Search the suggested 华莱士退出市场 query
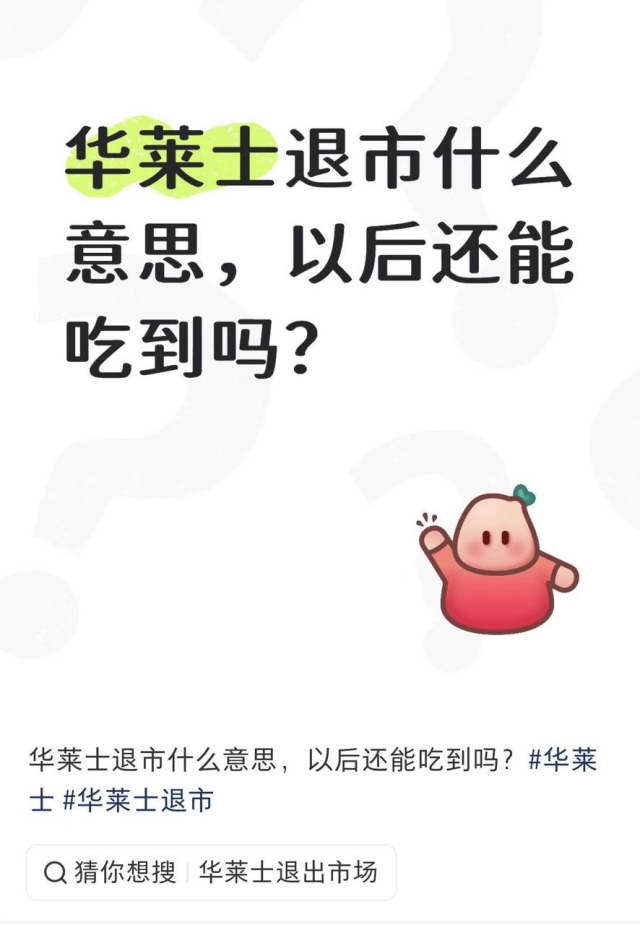The image size is (640, 925). [x=288, y=872]
